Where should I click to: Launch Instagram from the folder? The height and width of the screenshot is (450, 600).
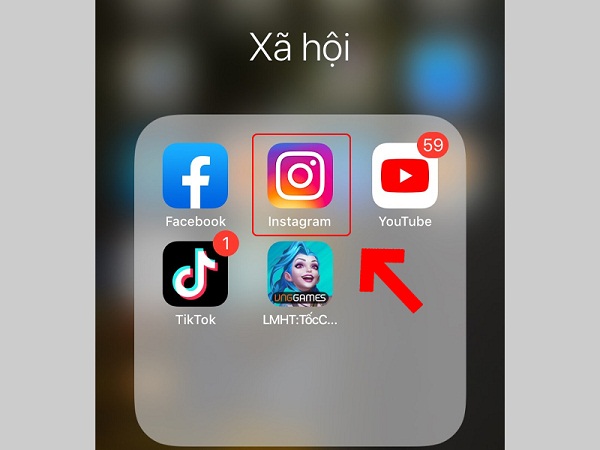click(300, 176)
